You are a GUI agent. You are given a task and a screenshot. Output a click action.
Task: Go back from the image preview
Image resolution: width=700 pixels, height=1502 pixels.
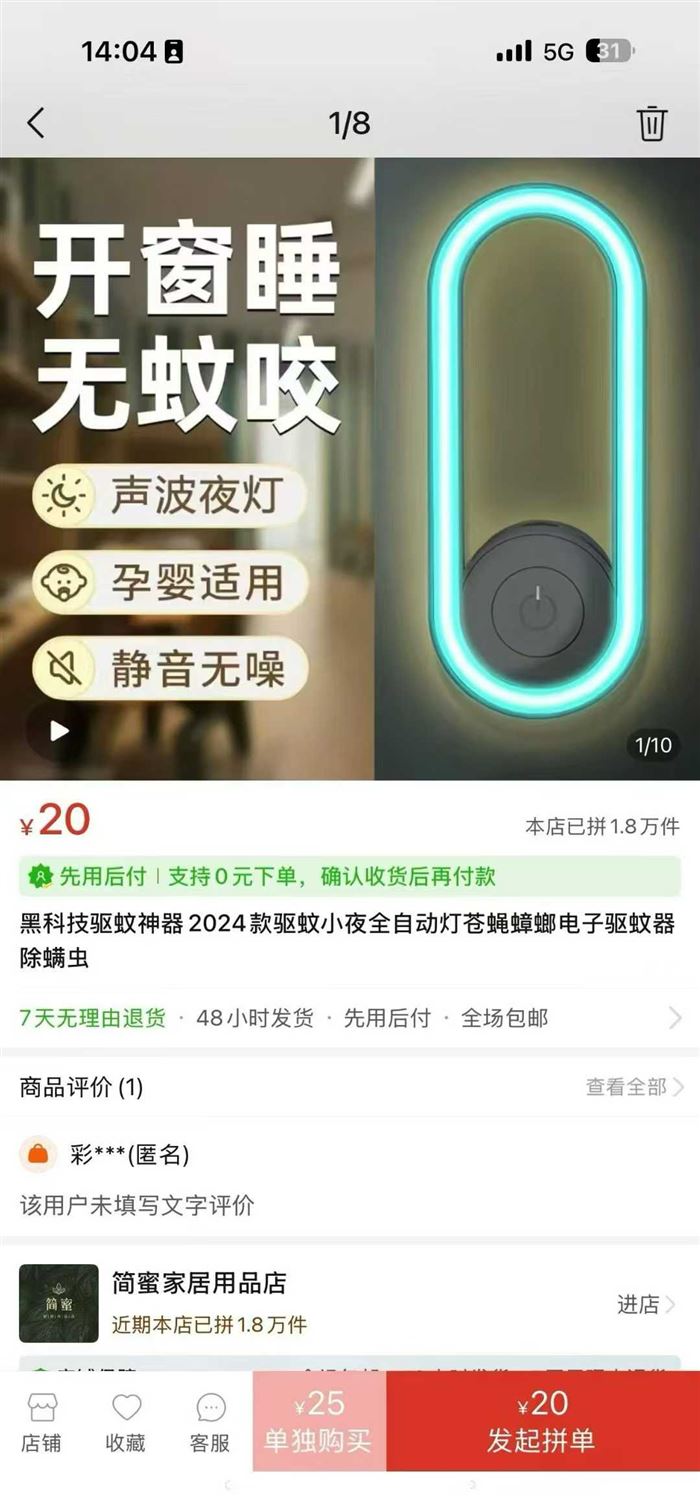point(36,123)
